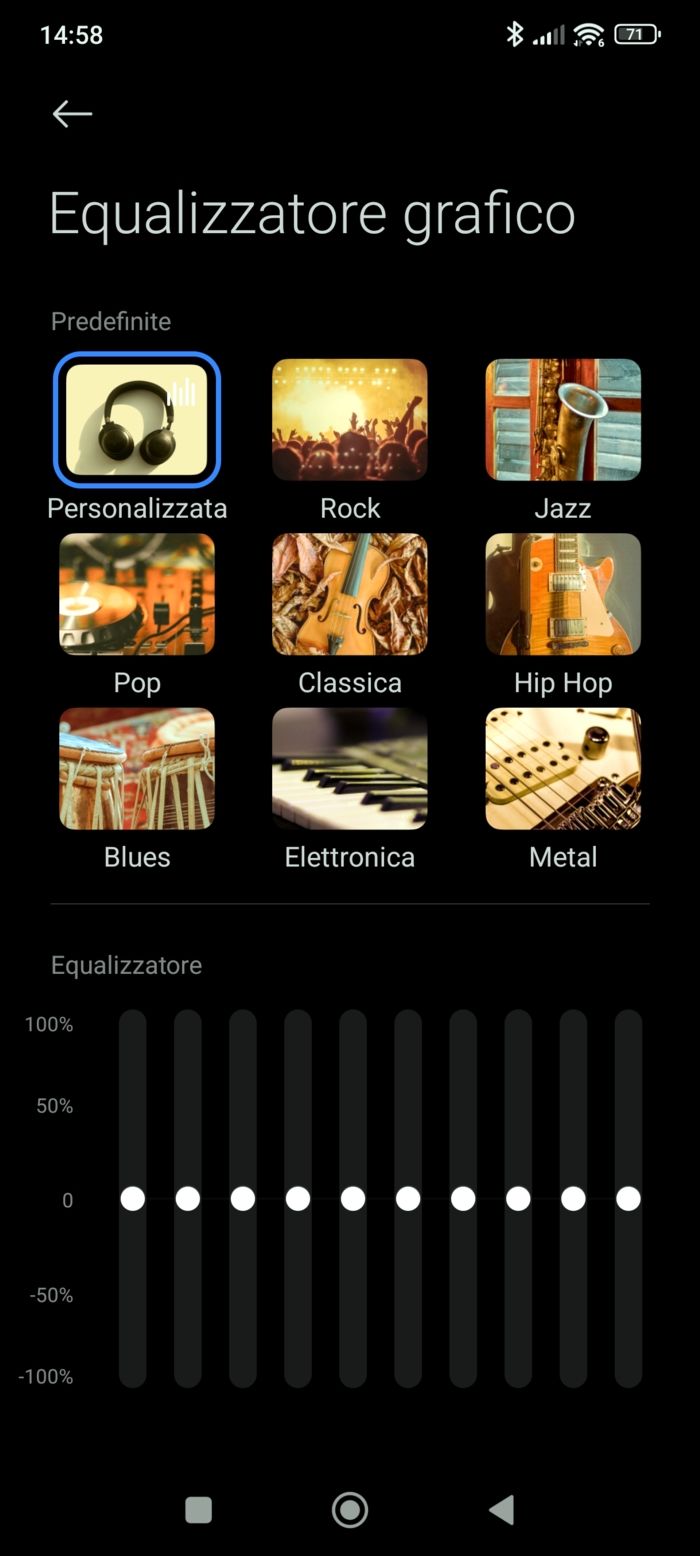Open the recent apps view
This screenshot has width=700, height=1556.
tap(199, 1509)
